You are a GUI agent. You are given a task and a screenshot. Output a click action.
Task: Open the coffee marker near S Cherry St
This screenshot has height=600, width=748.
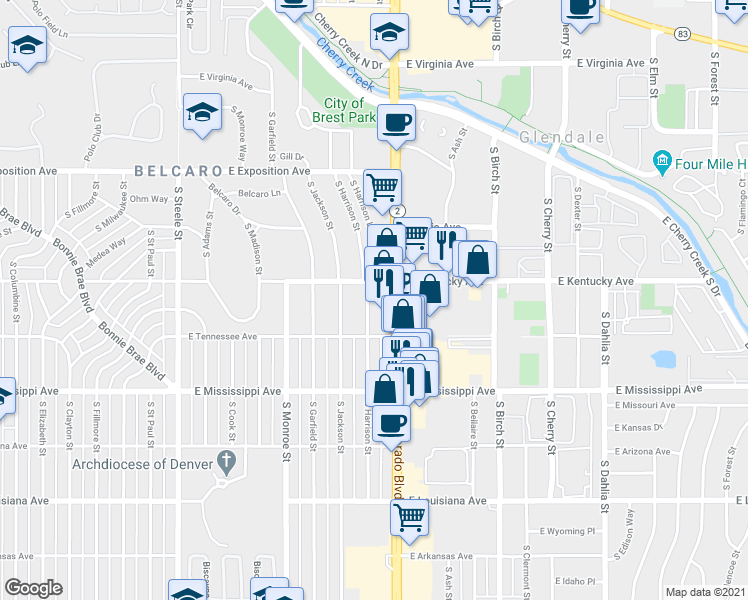(581, 12)
